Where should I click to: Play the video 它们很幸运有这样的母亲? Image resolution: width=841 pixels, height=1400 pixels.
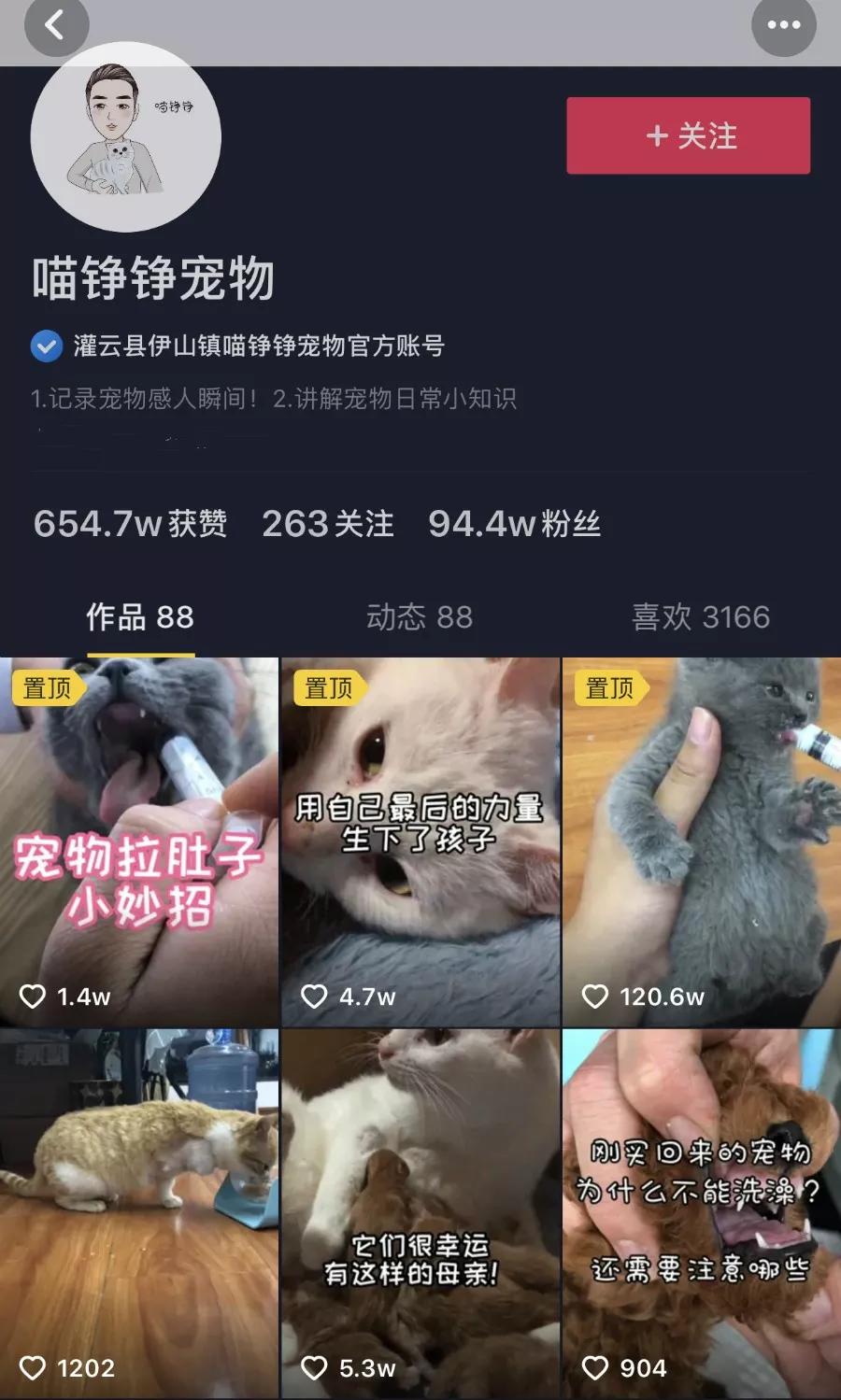420,1212
